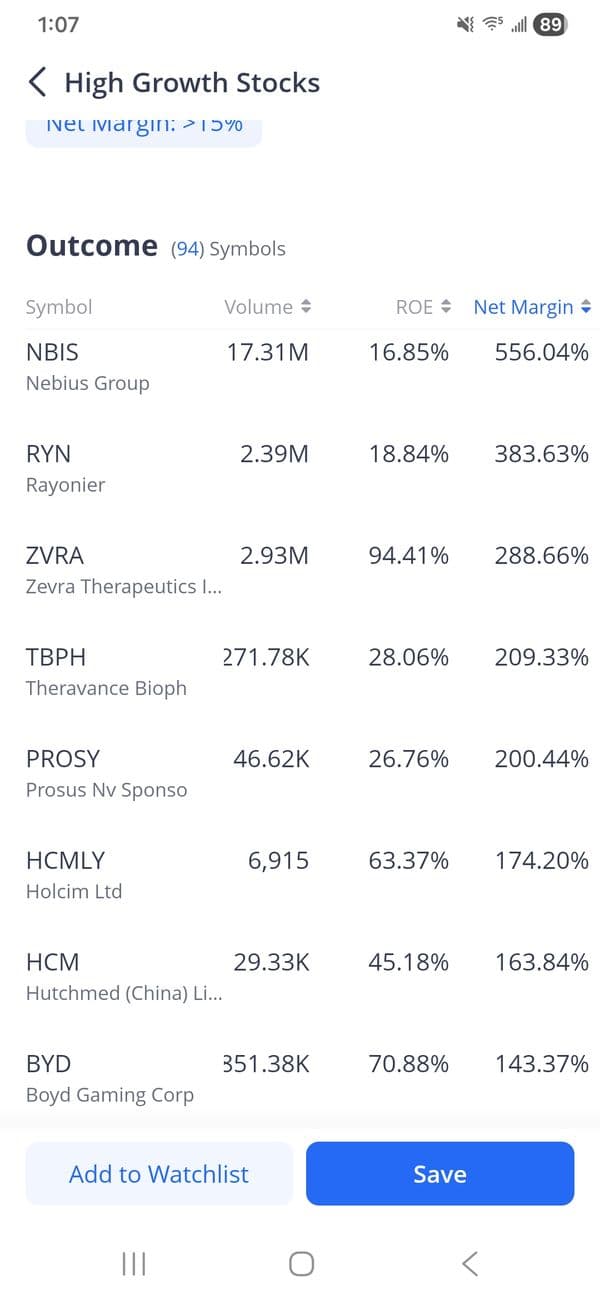Sort results by Net Margin
The width and height of the screenshot is (600, 1300).
pyautogui.click(x=532, y=307)
